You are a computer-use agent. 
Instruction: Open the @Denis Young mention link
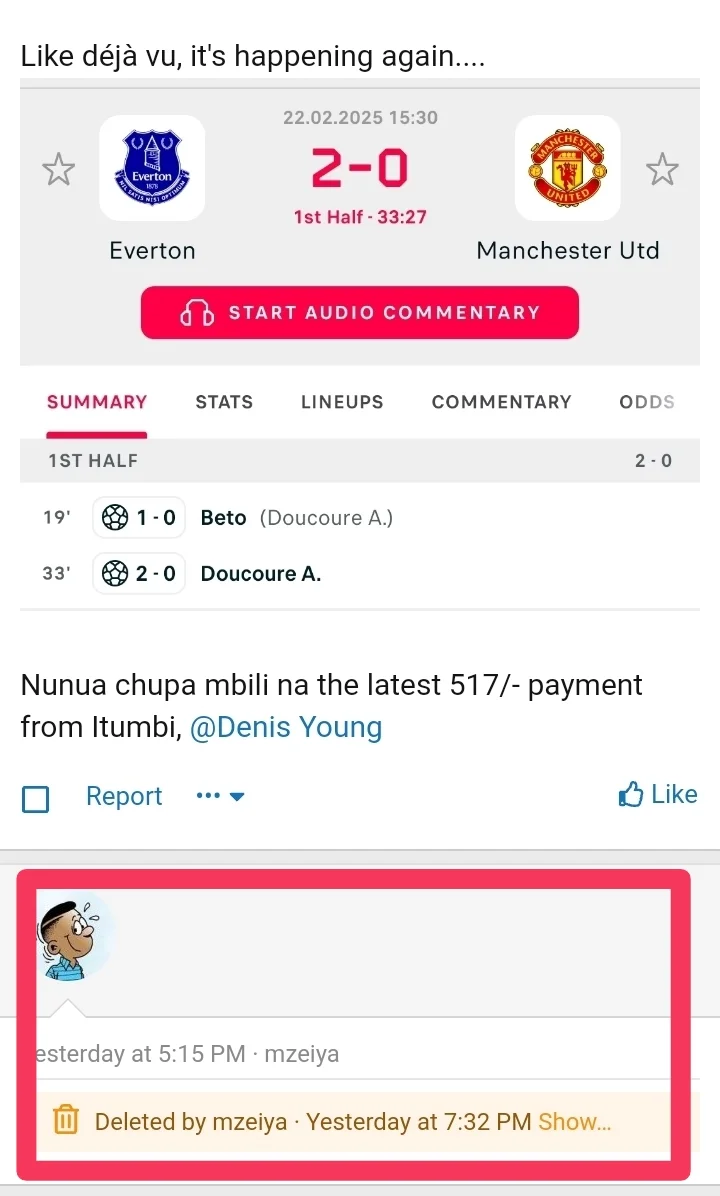[286, 727]
